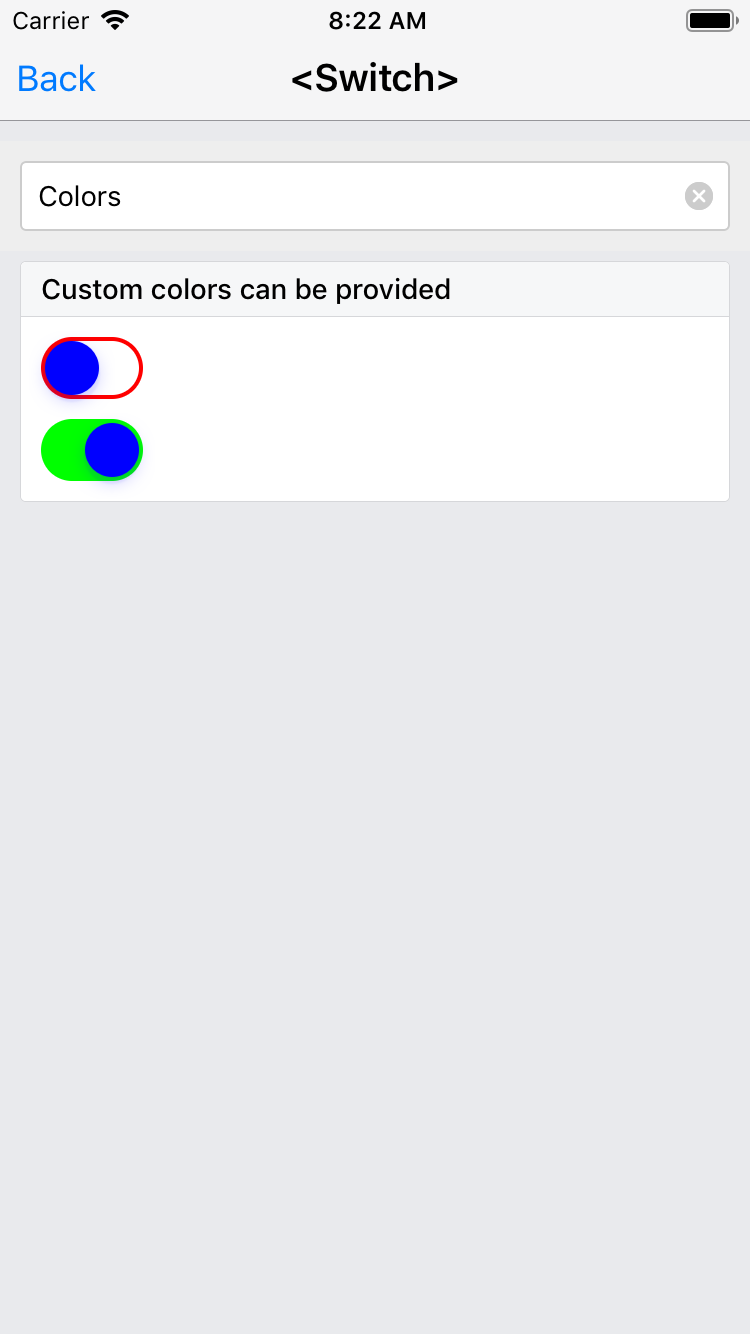Tap the battery level graphic top right
The image size is (750, 1334).
point(711,20)
